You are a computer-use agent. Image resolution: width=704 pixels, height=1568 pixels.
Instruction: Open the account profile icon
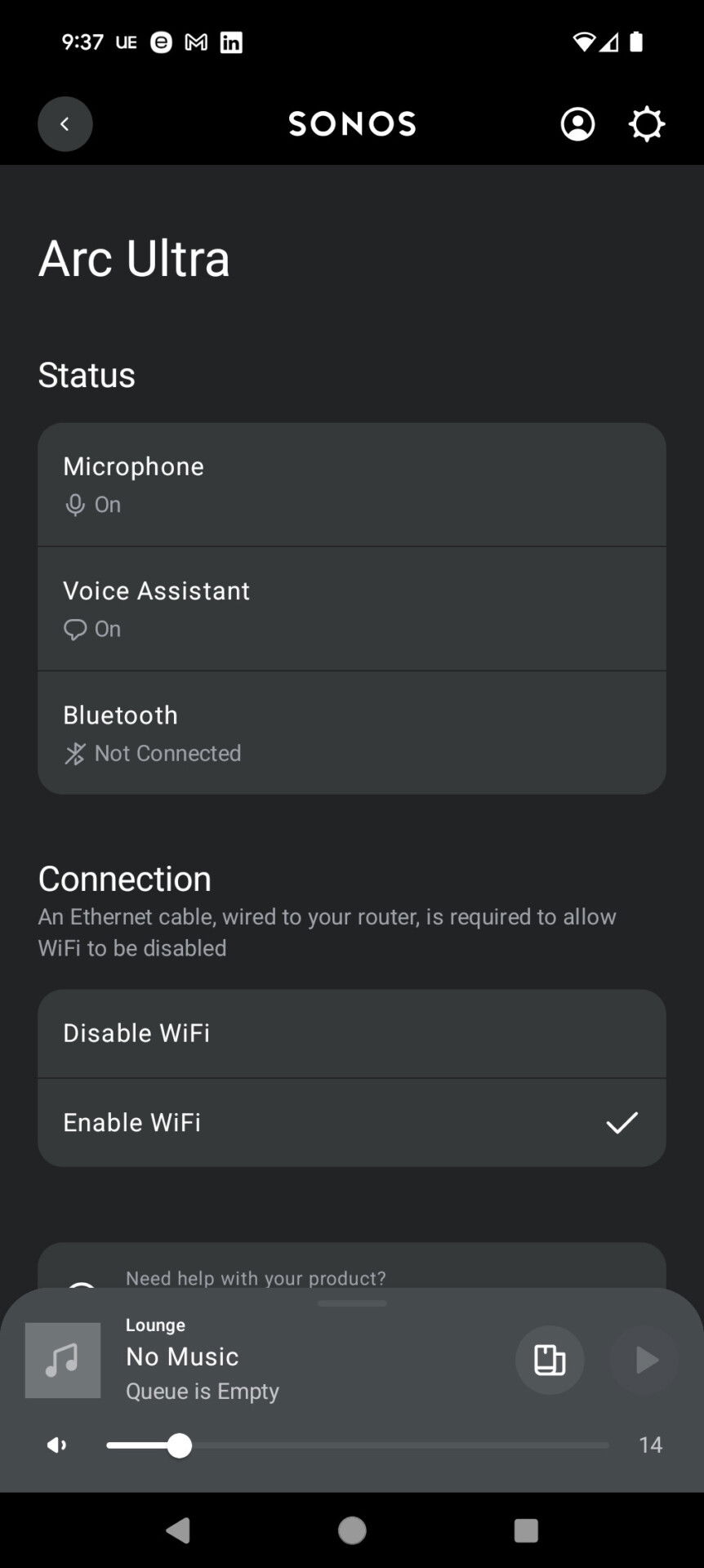pos(577,124)
